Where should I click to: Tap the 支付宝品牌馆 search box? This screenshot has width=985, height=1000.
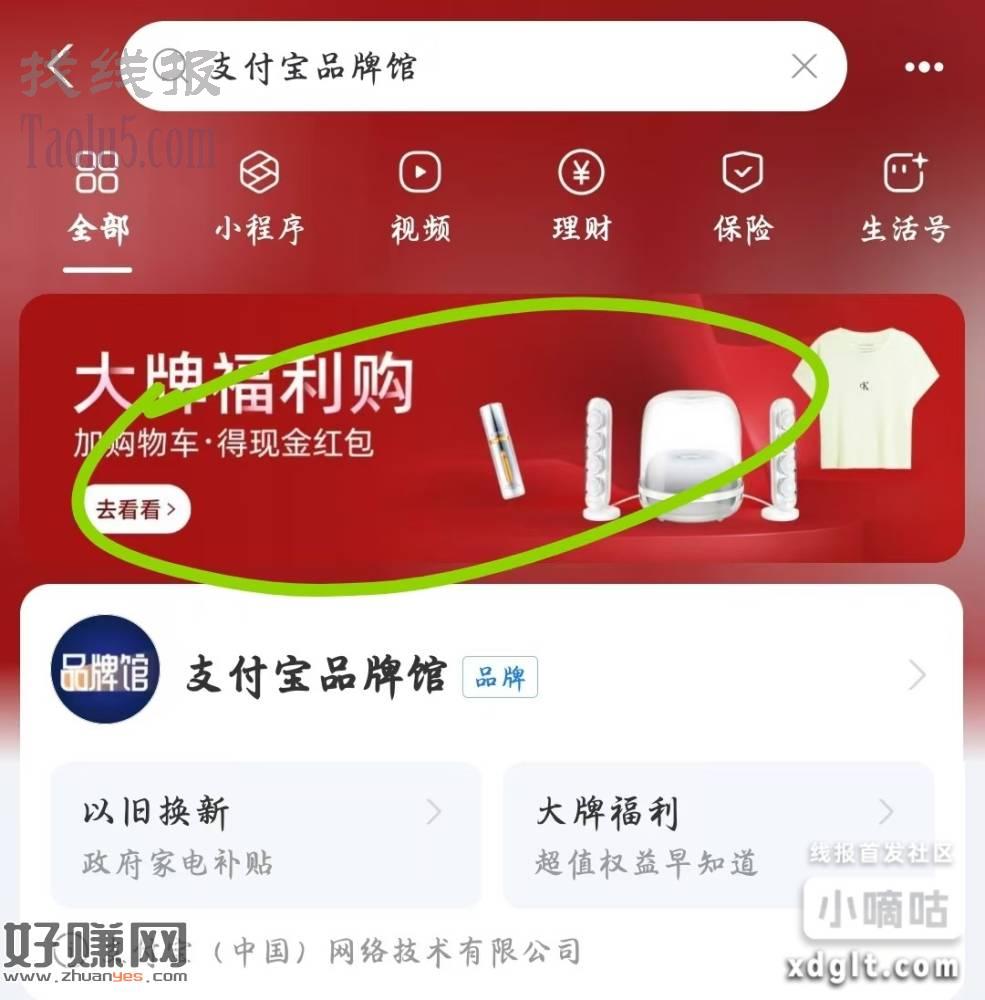pyautogui.click(x=450, y=67)
